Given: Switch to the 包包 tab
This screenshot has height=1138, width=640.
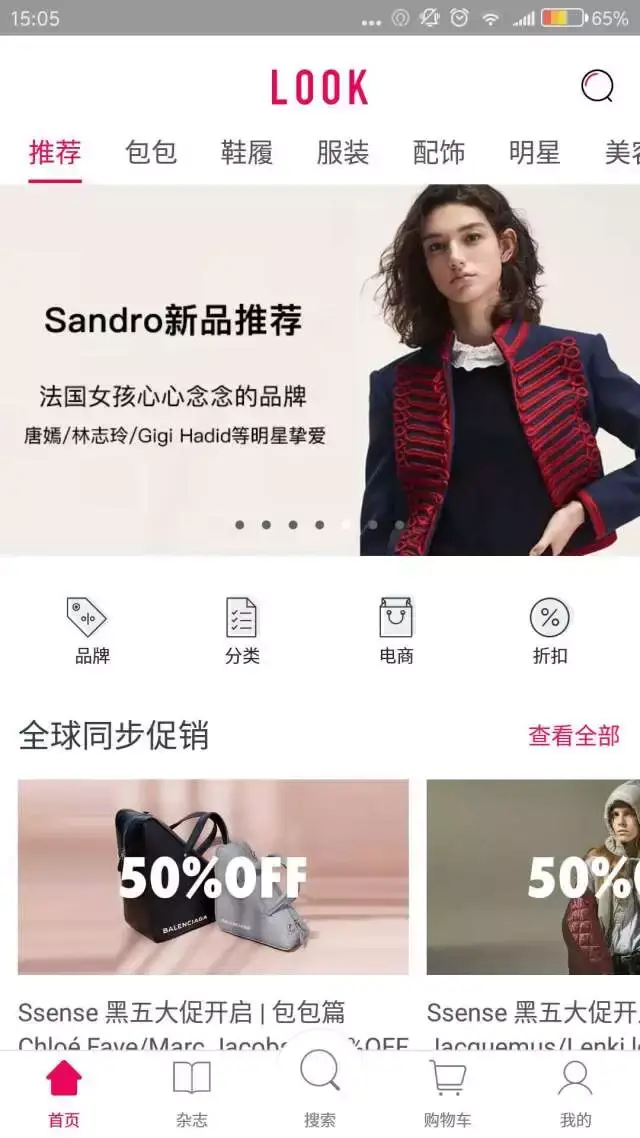Looking at the screenshot, I should [x=151, y=152].
